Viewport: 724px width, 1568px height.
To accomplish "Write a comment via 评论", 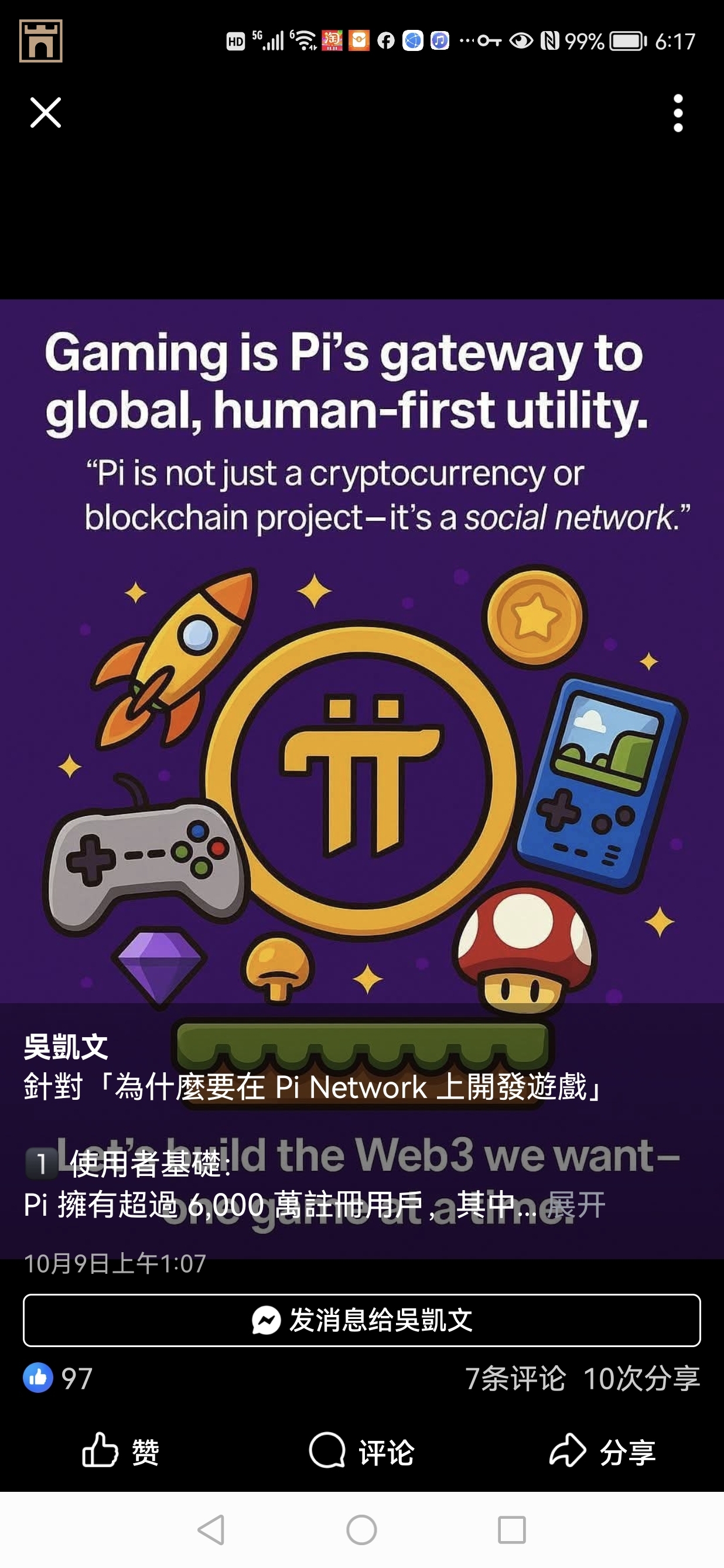I will [x=362, y=1451].
